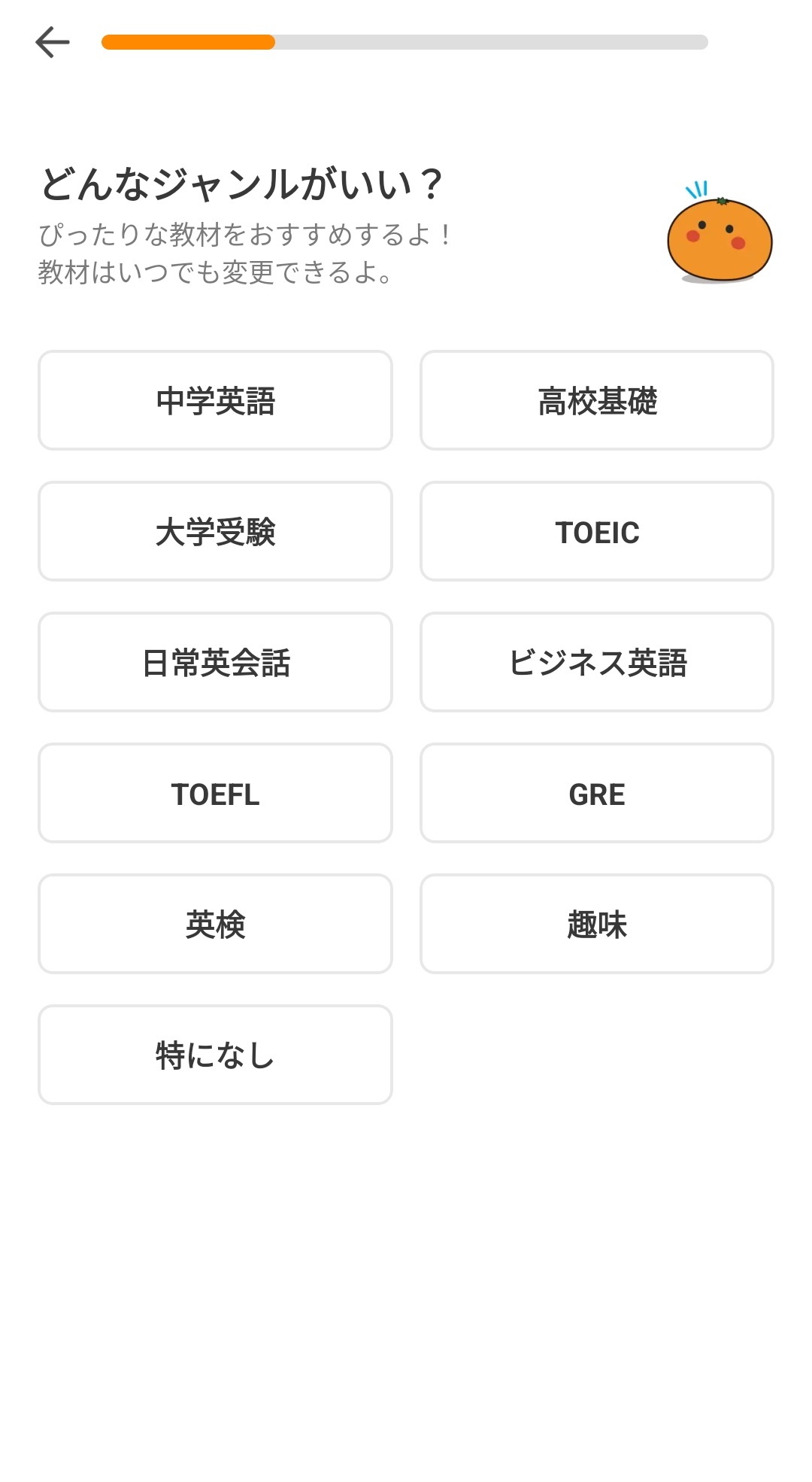The width and height of the screenshot is (812, 1482).
Task: Select 趣味 as the genre
Action: 597,924
